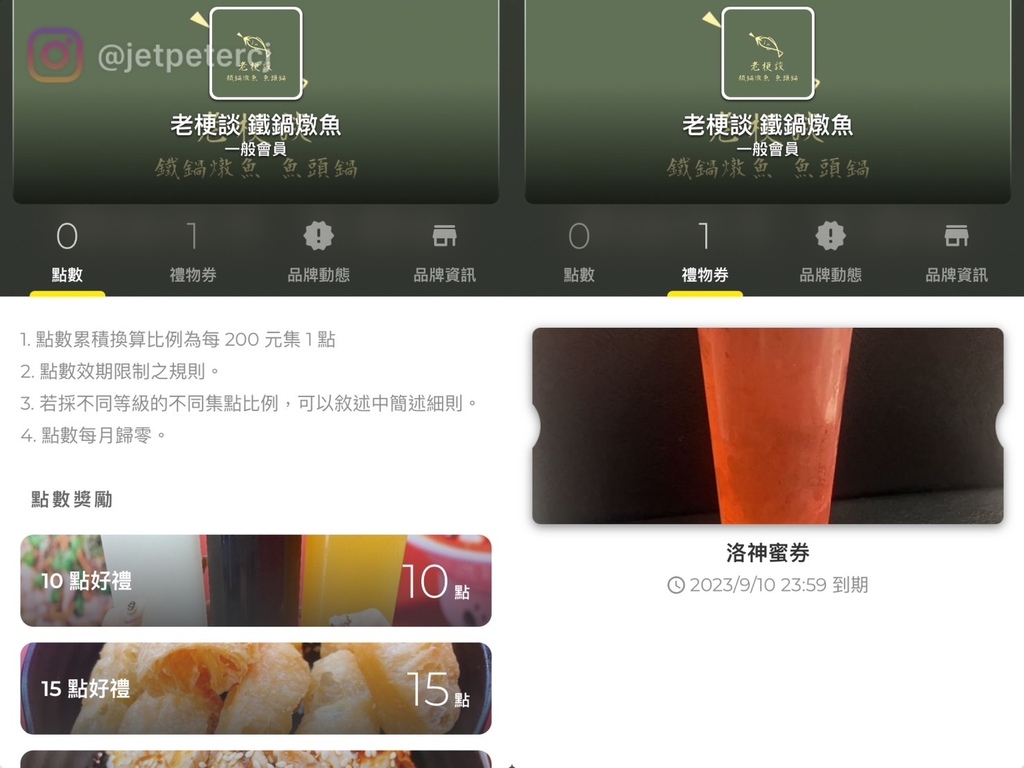The image size is (1024, 768).
Task: Open the 10 點好禮 reward card
Action: tap(255, 580)
